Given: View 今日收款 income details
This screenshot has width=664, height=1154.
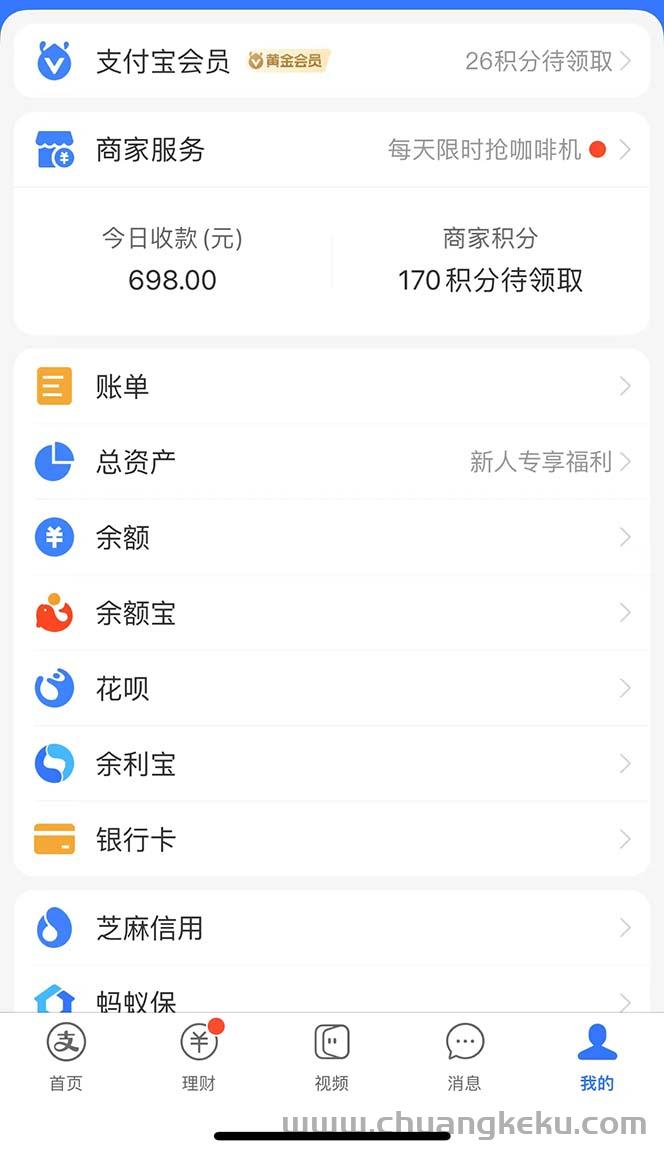Looking at the screenshot, I should [x=172, y=259].
